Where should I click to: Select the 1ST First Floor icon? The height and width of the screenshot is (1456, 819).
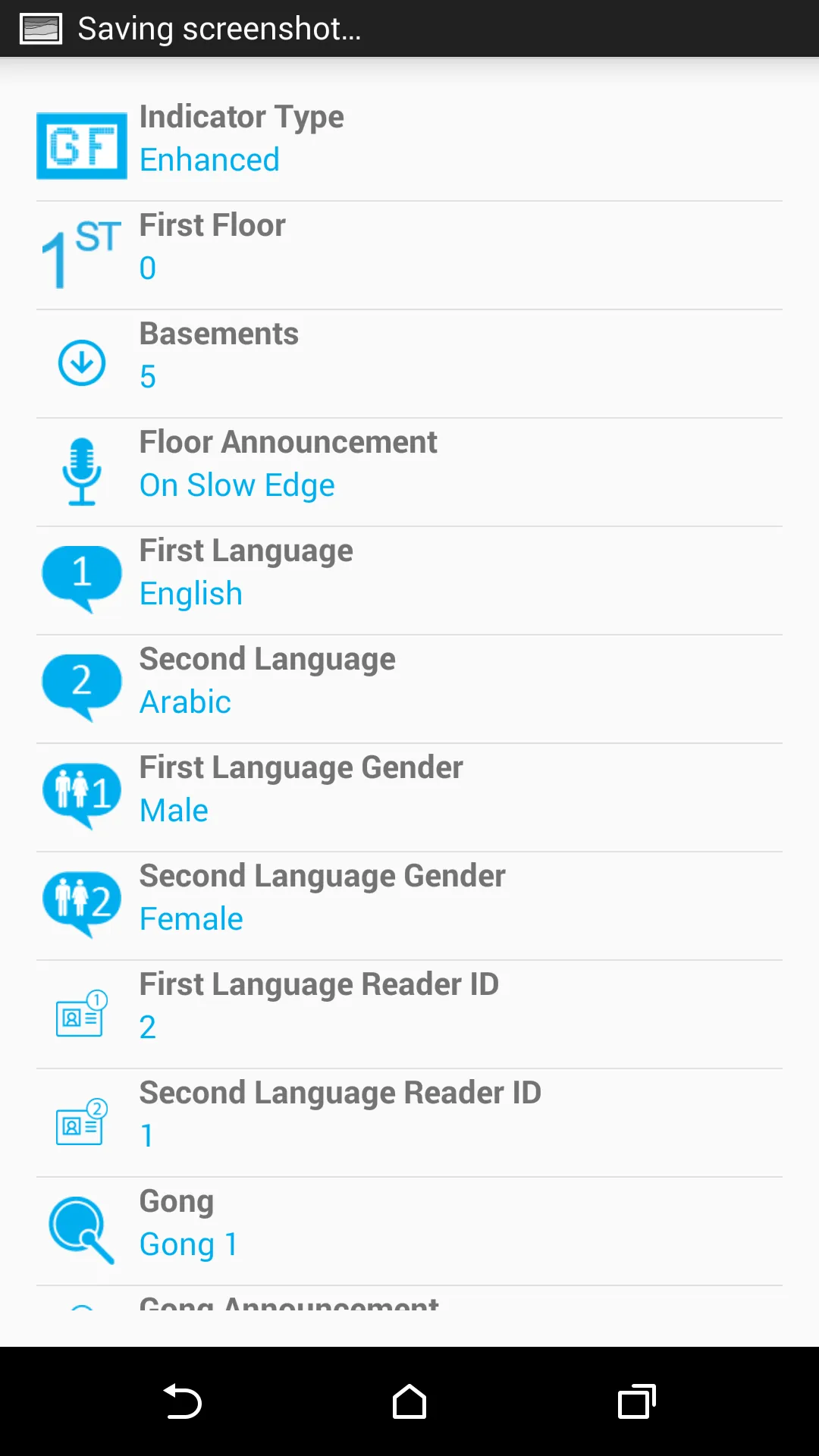pyautogui.click(x=81, y=253)
